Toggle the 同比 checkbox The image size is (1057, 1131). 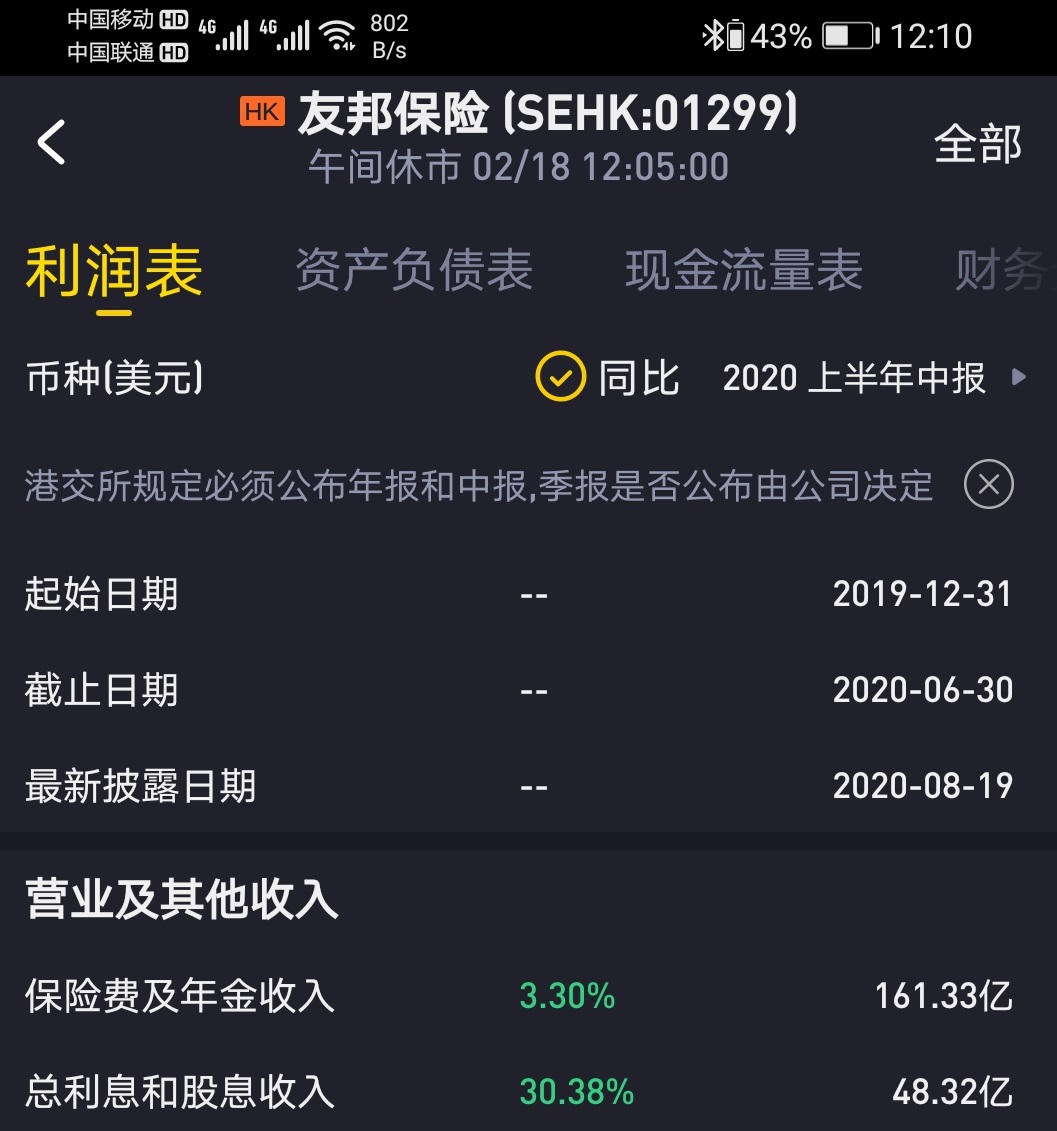[x=561, y=378]
